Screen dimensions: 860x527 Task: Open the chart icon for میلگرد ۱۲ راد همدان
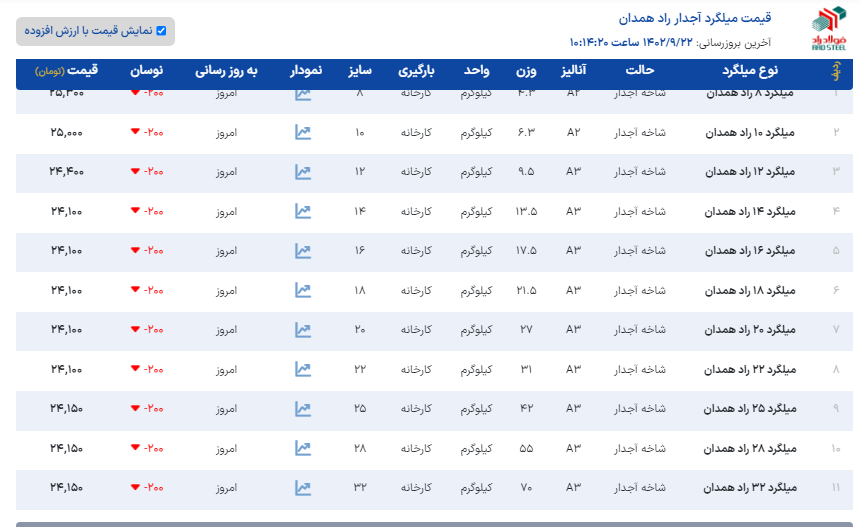click(303, 171)
